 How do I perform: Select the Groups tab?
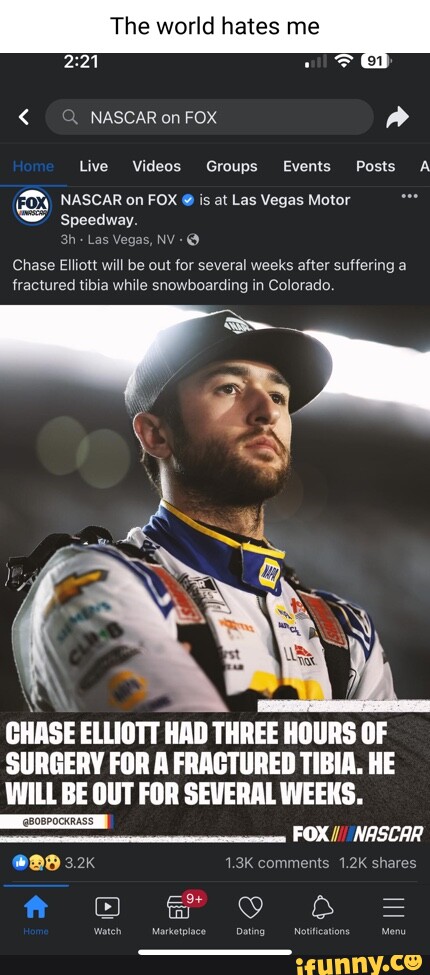[232, 167]
